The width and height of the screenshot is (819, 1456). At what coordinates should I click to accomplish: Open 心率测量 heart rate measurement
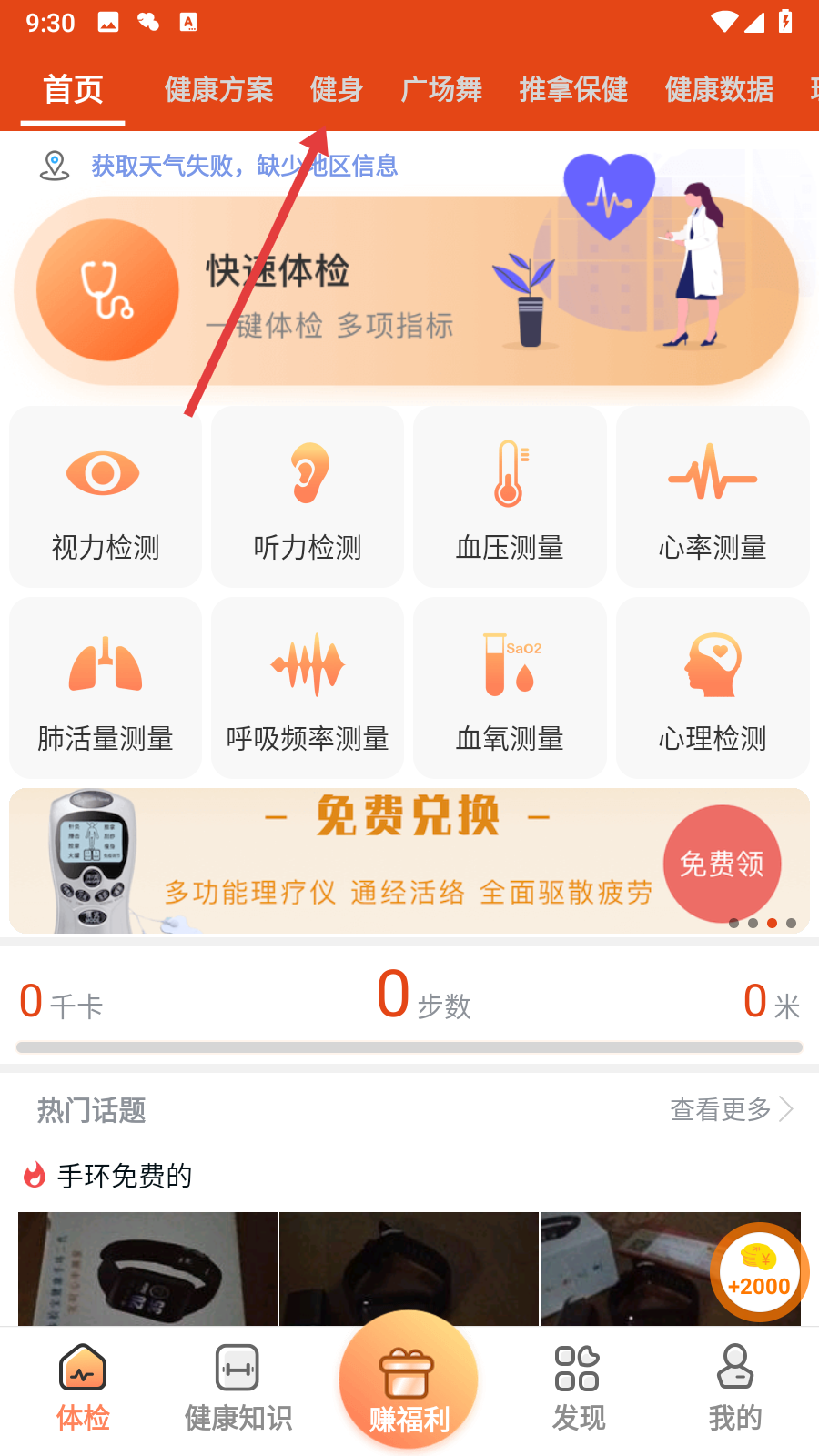713,497
